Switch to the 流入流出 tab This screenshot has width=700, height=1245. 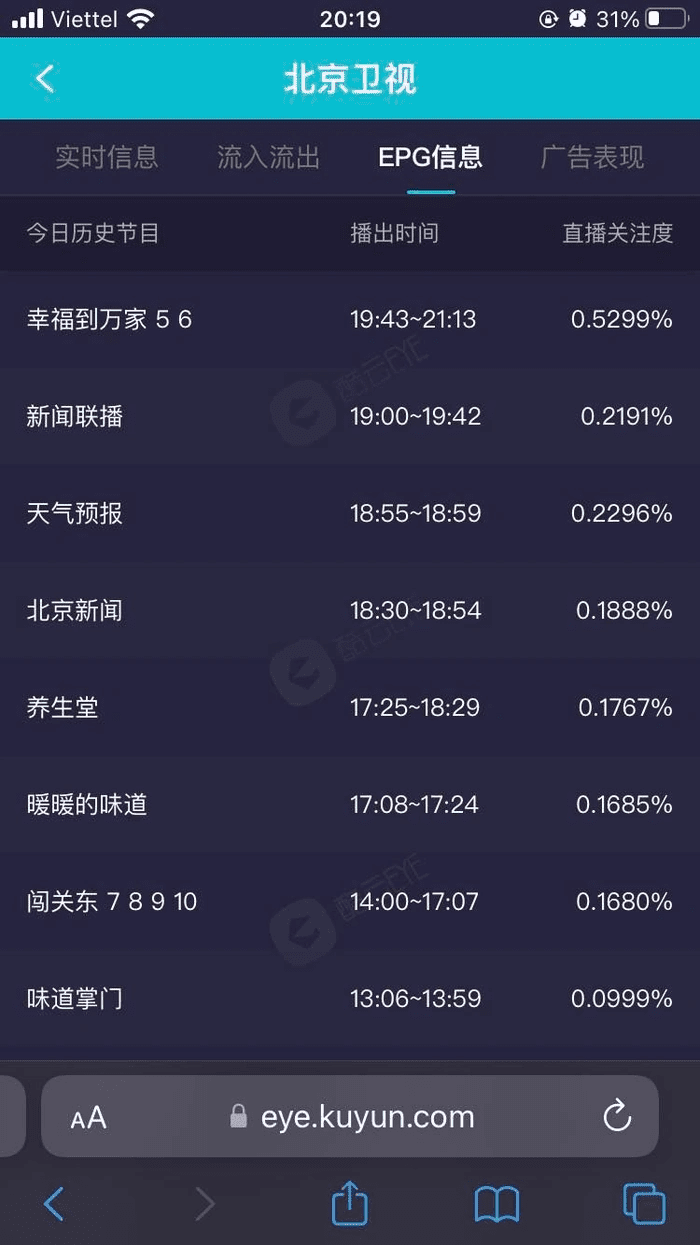(268, 157)
